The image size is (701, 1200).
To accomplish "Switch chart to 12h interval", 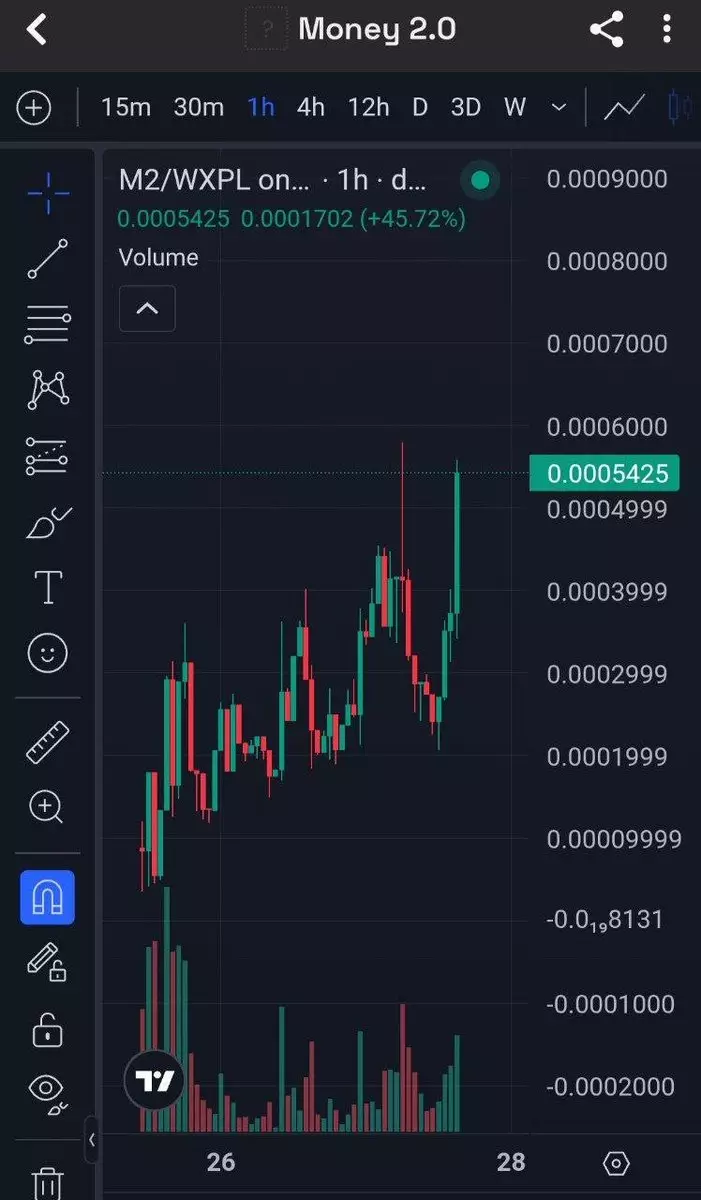I will (368, 108).
